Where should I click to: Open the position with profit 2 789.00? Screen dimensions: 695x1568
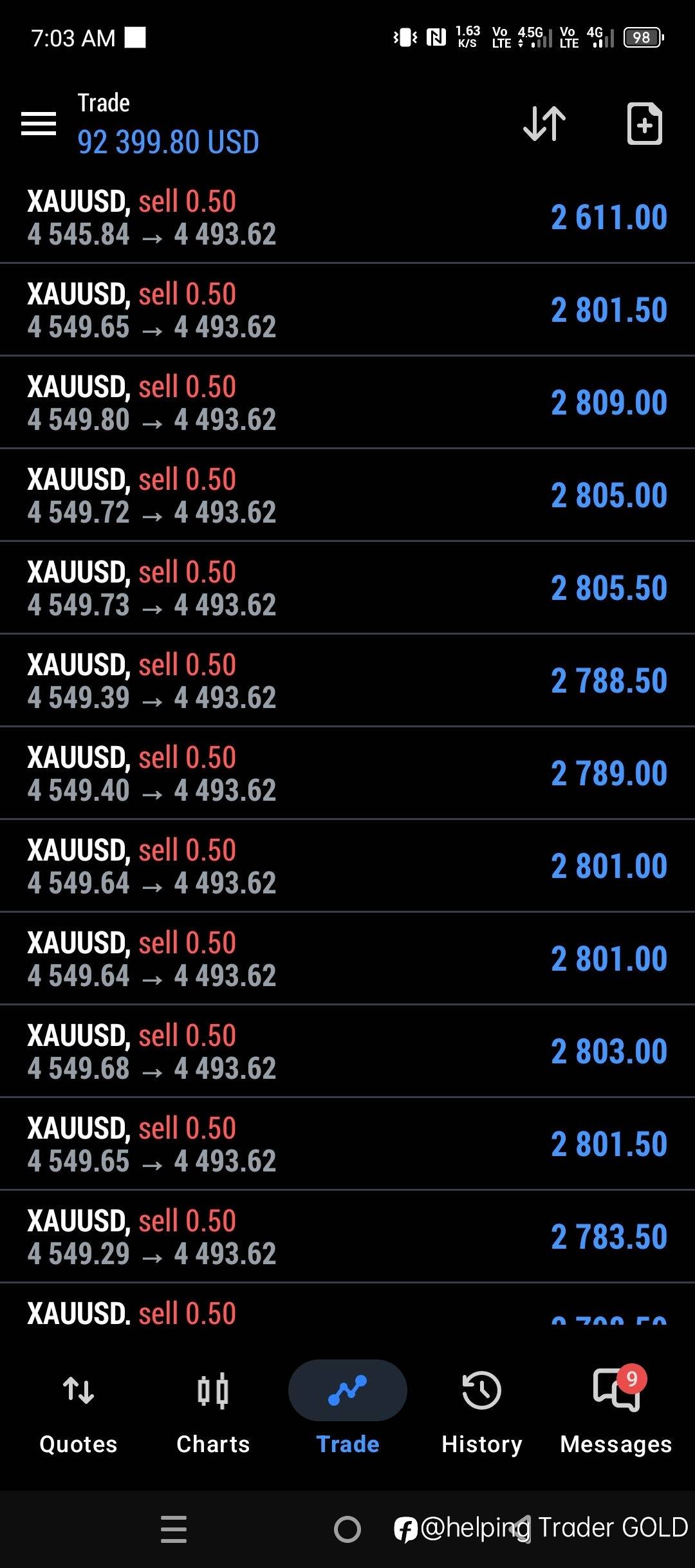347,773
